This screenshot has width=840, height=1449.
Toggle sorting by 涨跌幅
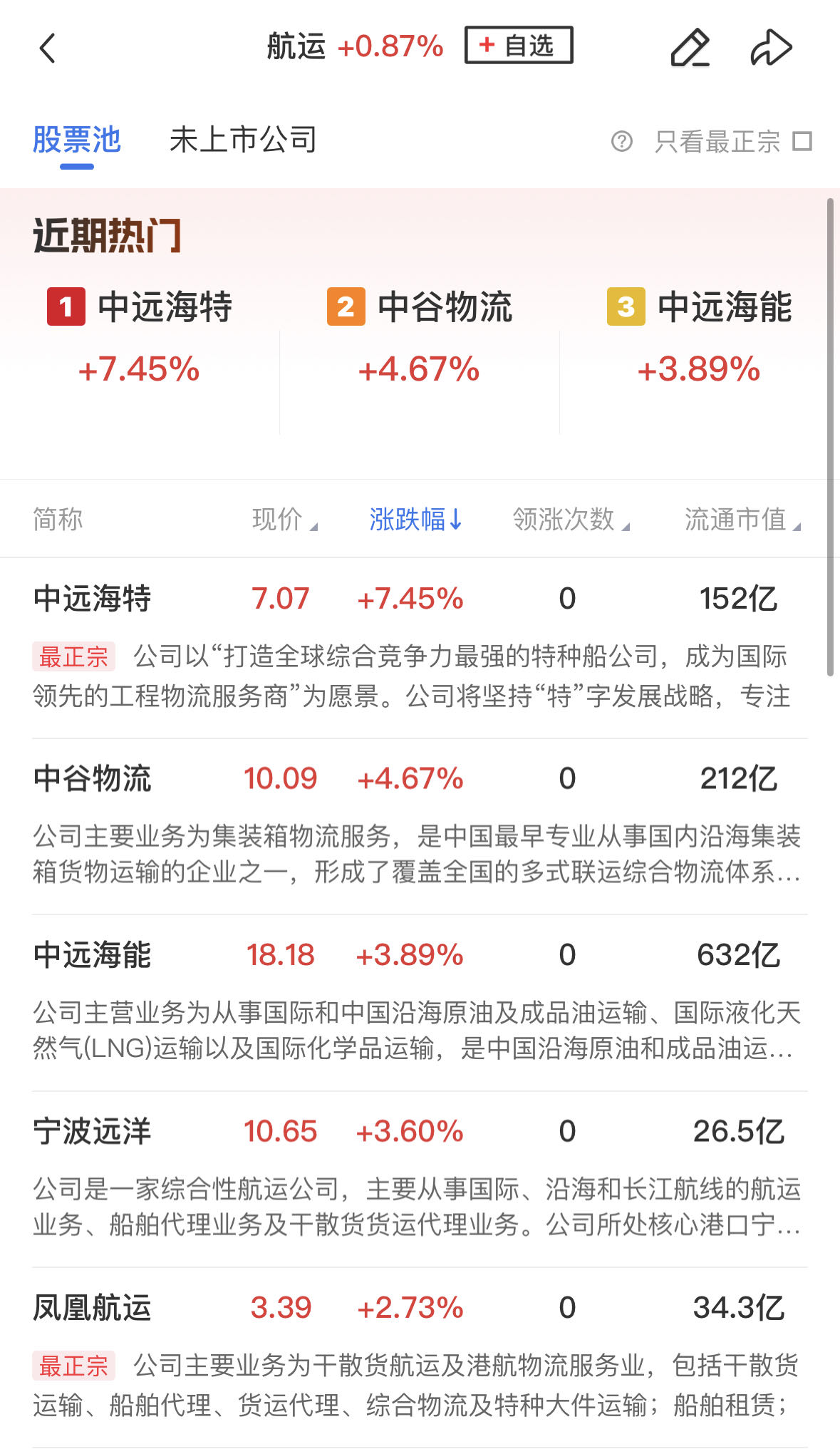point(416,519)
